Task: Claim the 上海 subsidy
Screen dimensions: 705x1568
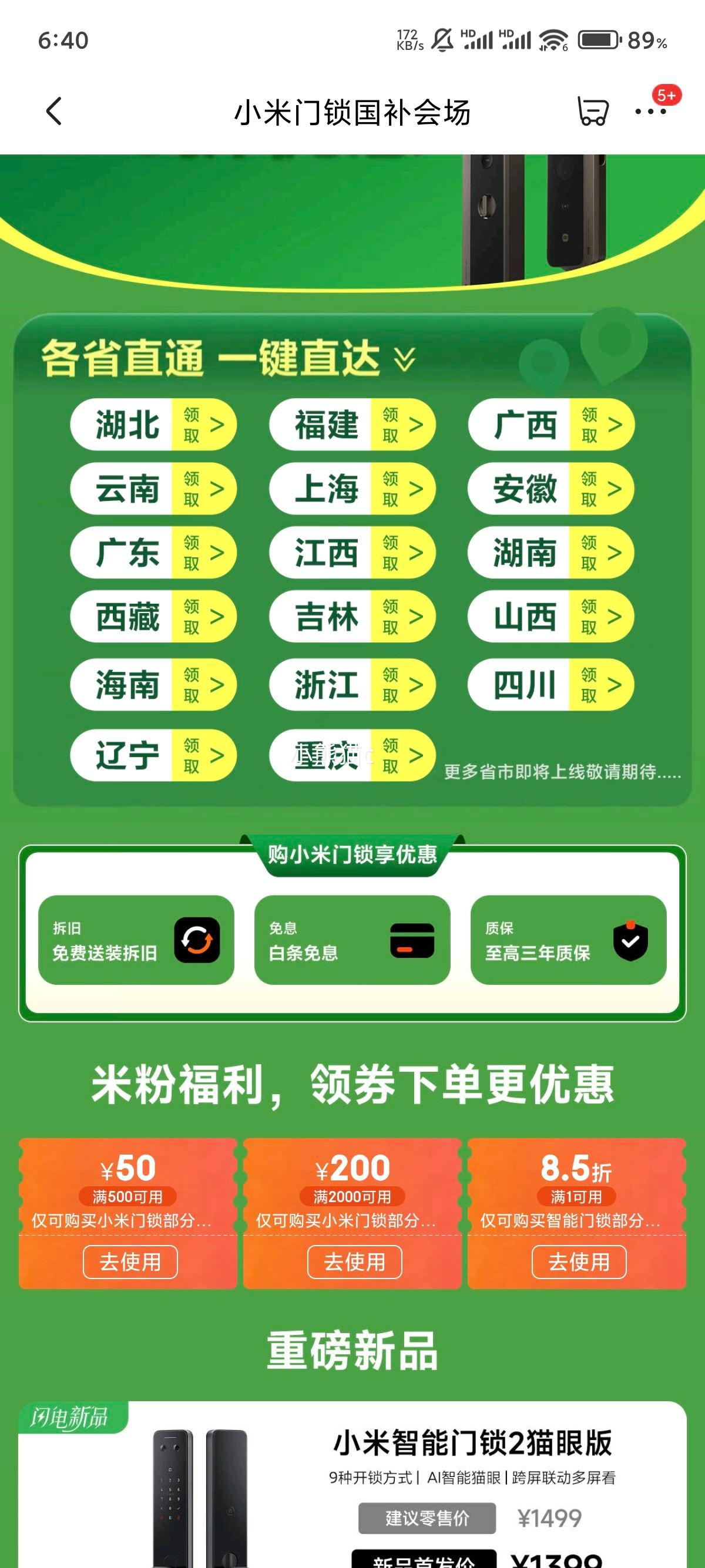Action: coord(352,489)
